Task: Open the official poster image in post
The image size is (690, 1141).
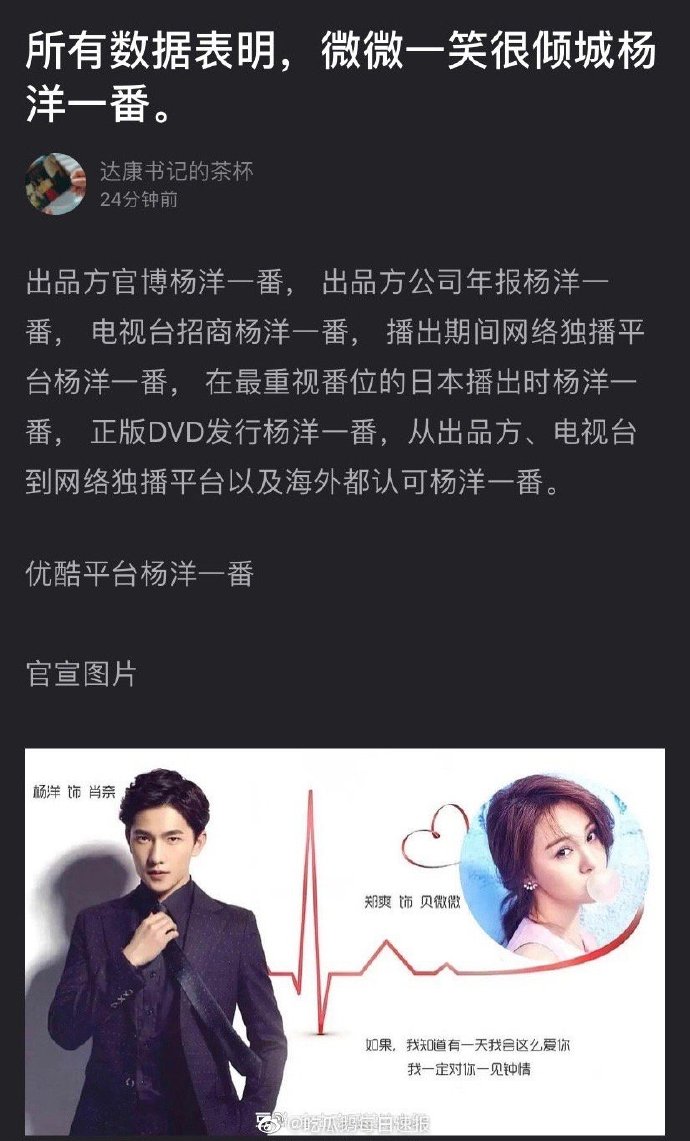Action: (345, 940)
